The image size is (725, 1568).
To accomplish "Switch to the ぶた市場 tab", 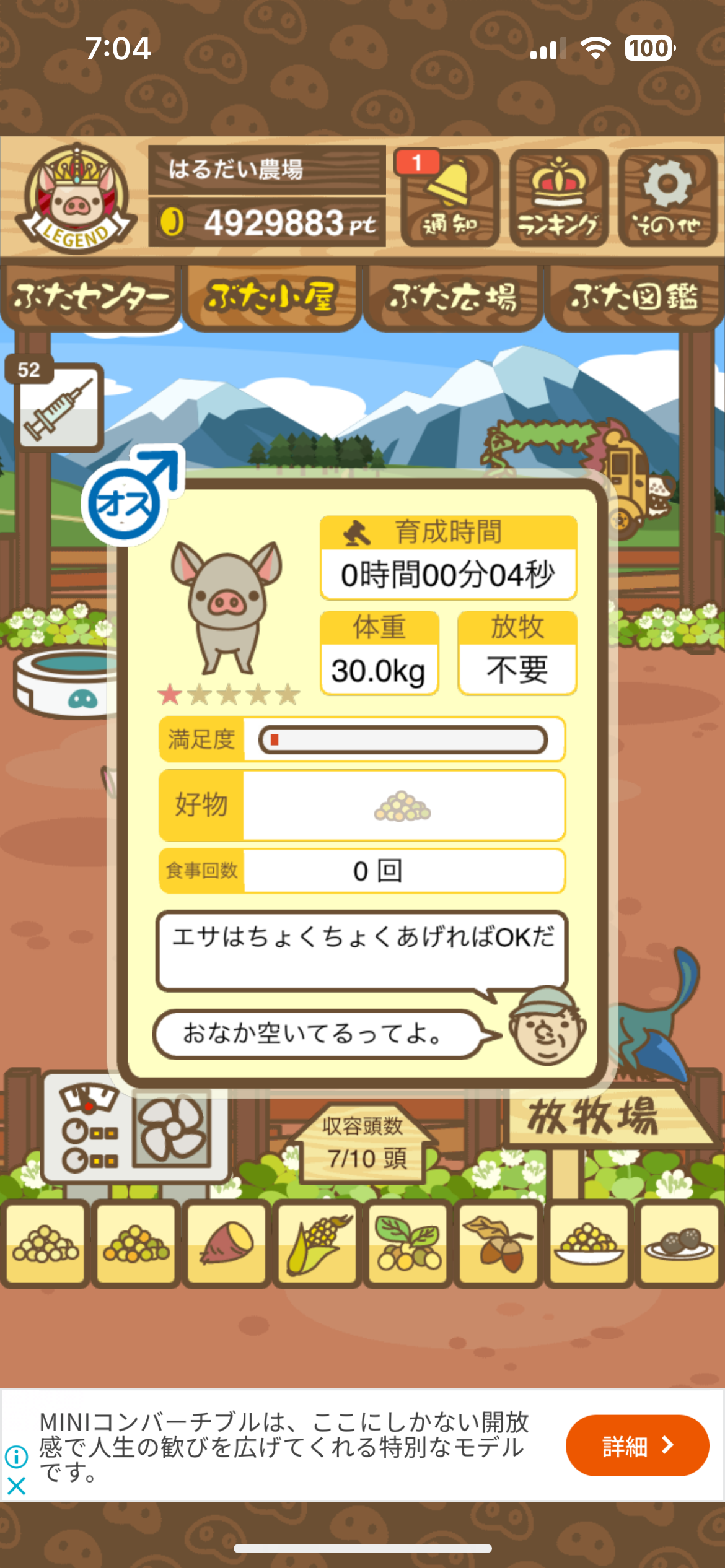I will [453, 298].
